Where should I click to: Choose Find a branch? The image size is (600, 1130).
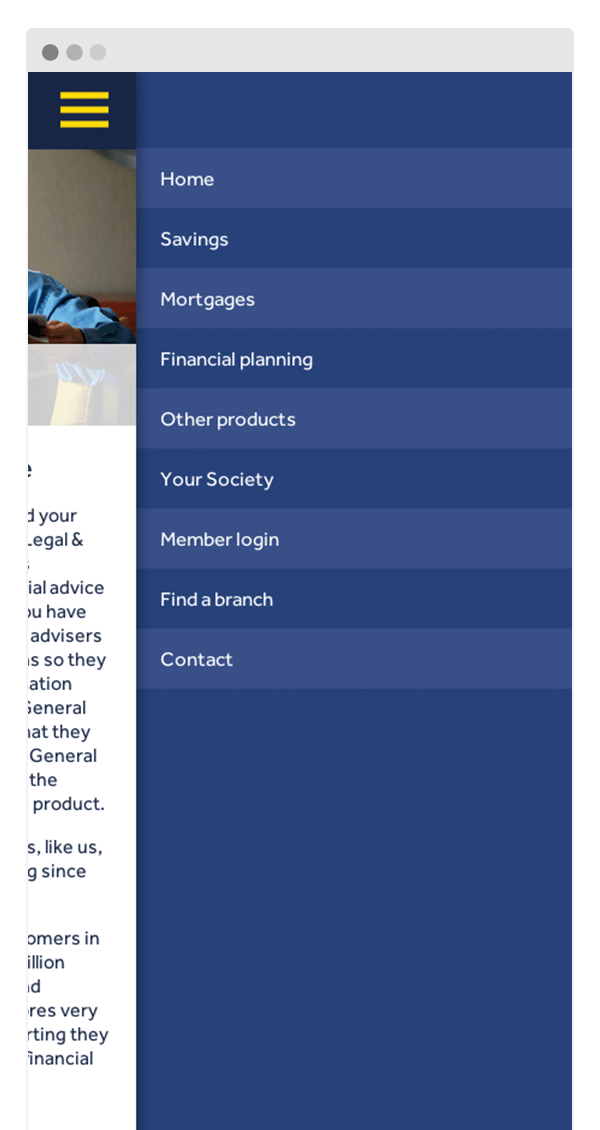216,599
